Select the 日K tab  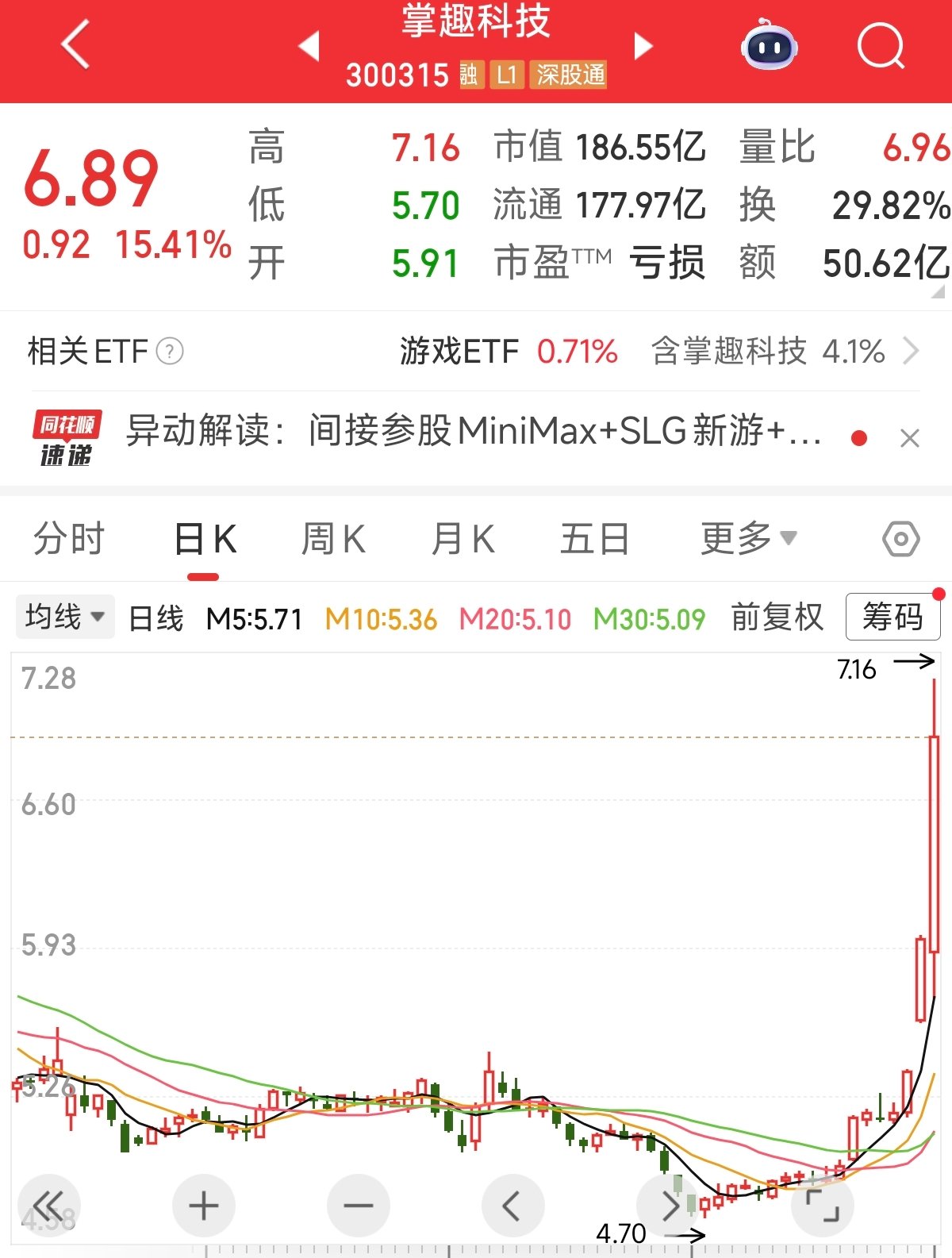coord(204,540)
